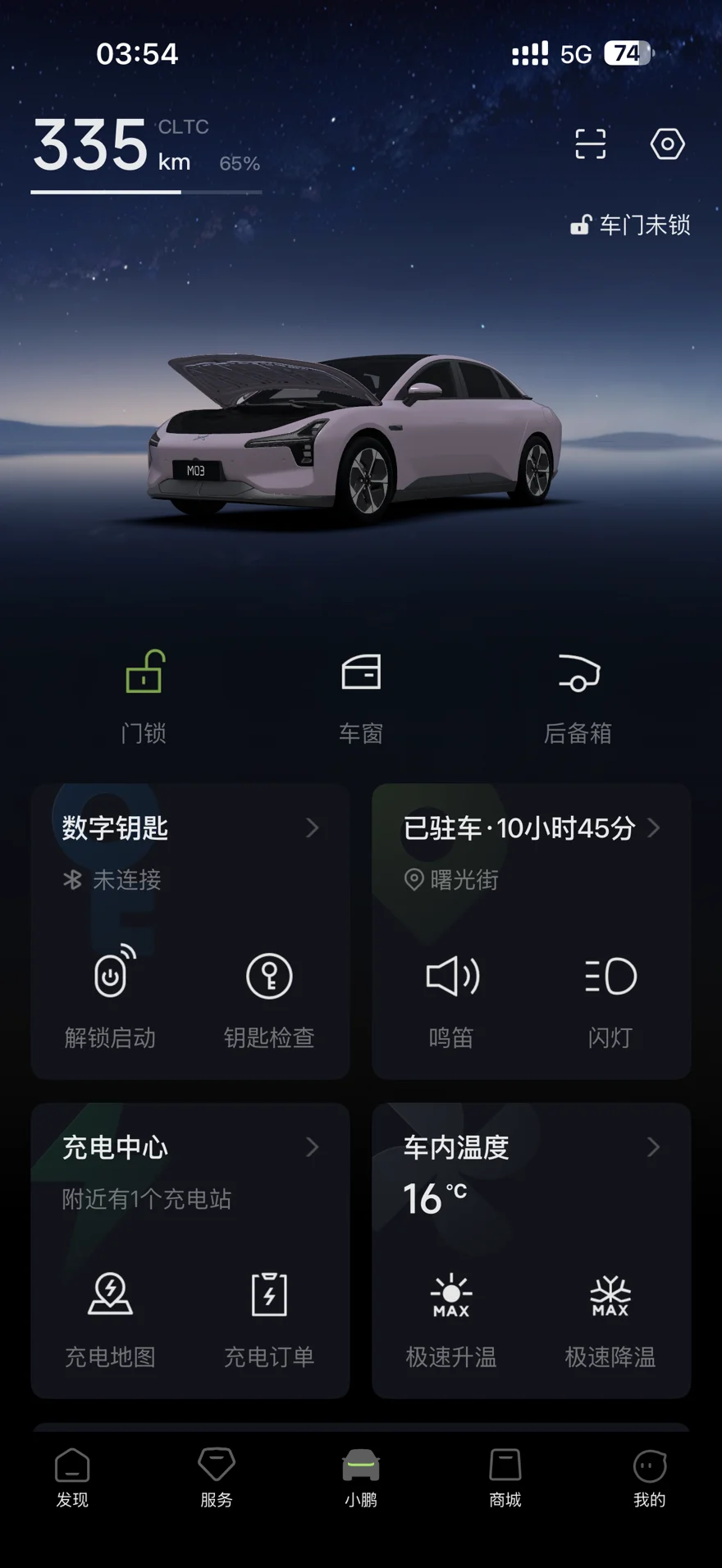This screenshot has height=1568, width=722.
Task: Go to the 商城 tab
Action: [x=505, y=1478]
